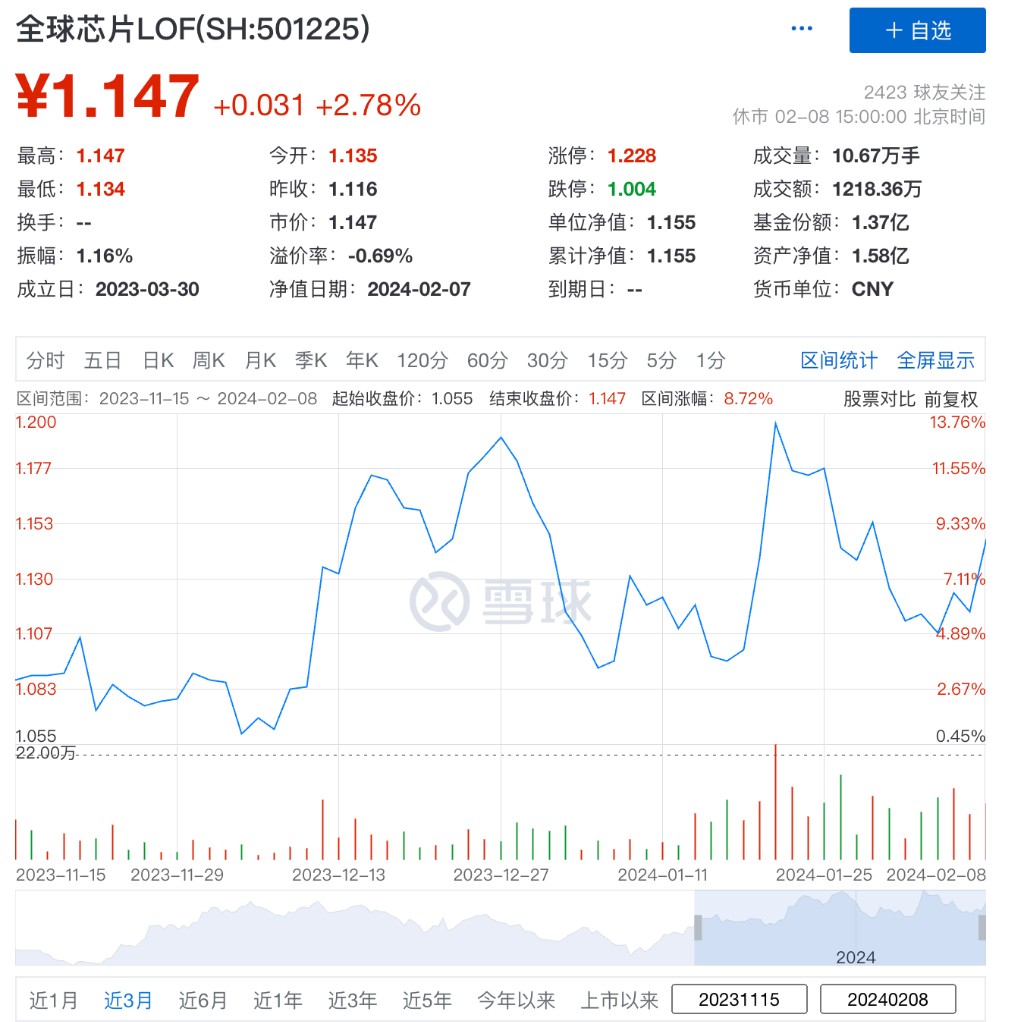Edit the end date field 20240208
1024x1022 pixels.
pyautogui.click(x=888, y=1000)
